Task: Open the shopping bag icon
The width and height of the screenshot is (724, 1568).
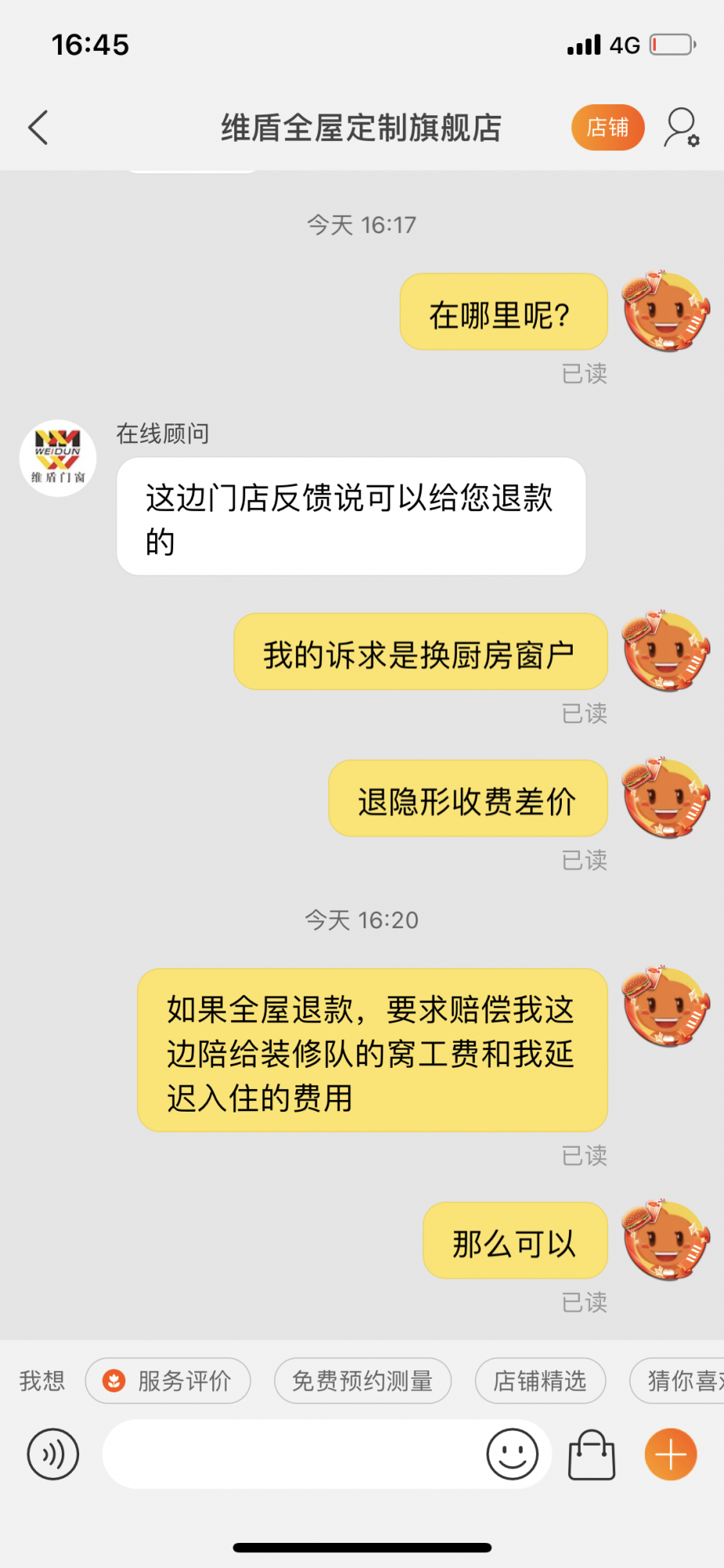Action: 592,1454
